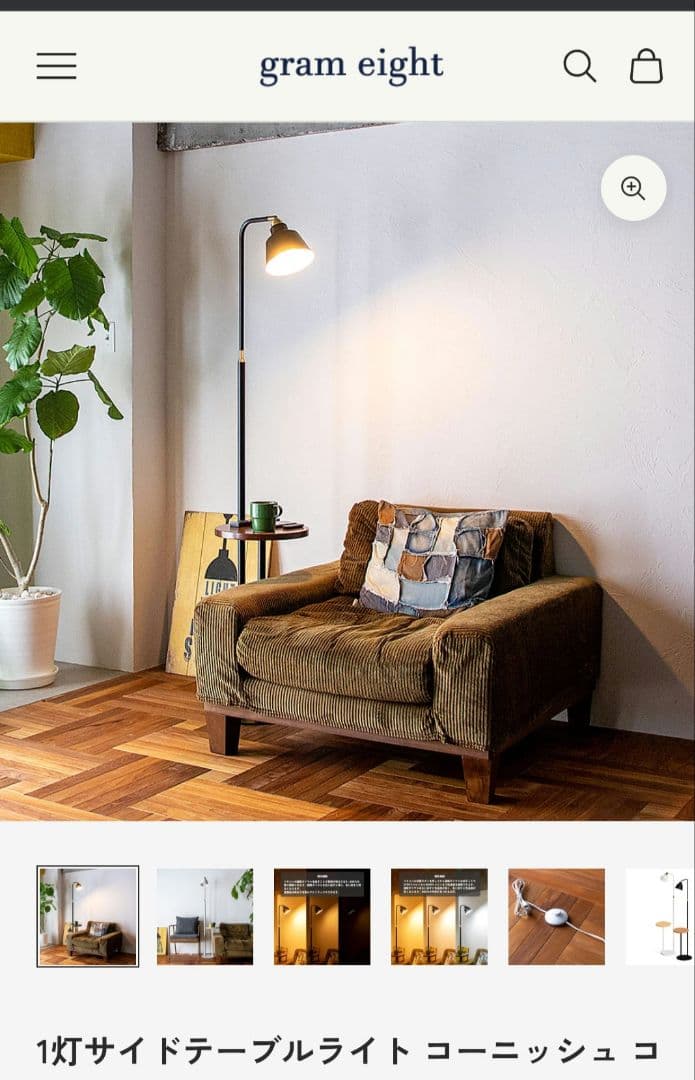Show the thumbnail with gray chair and lamp
This screenshot has width=695, height=1080.
pyautogui.click(x=205, y=916)
